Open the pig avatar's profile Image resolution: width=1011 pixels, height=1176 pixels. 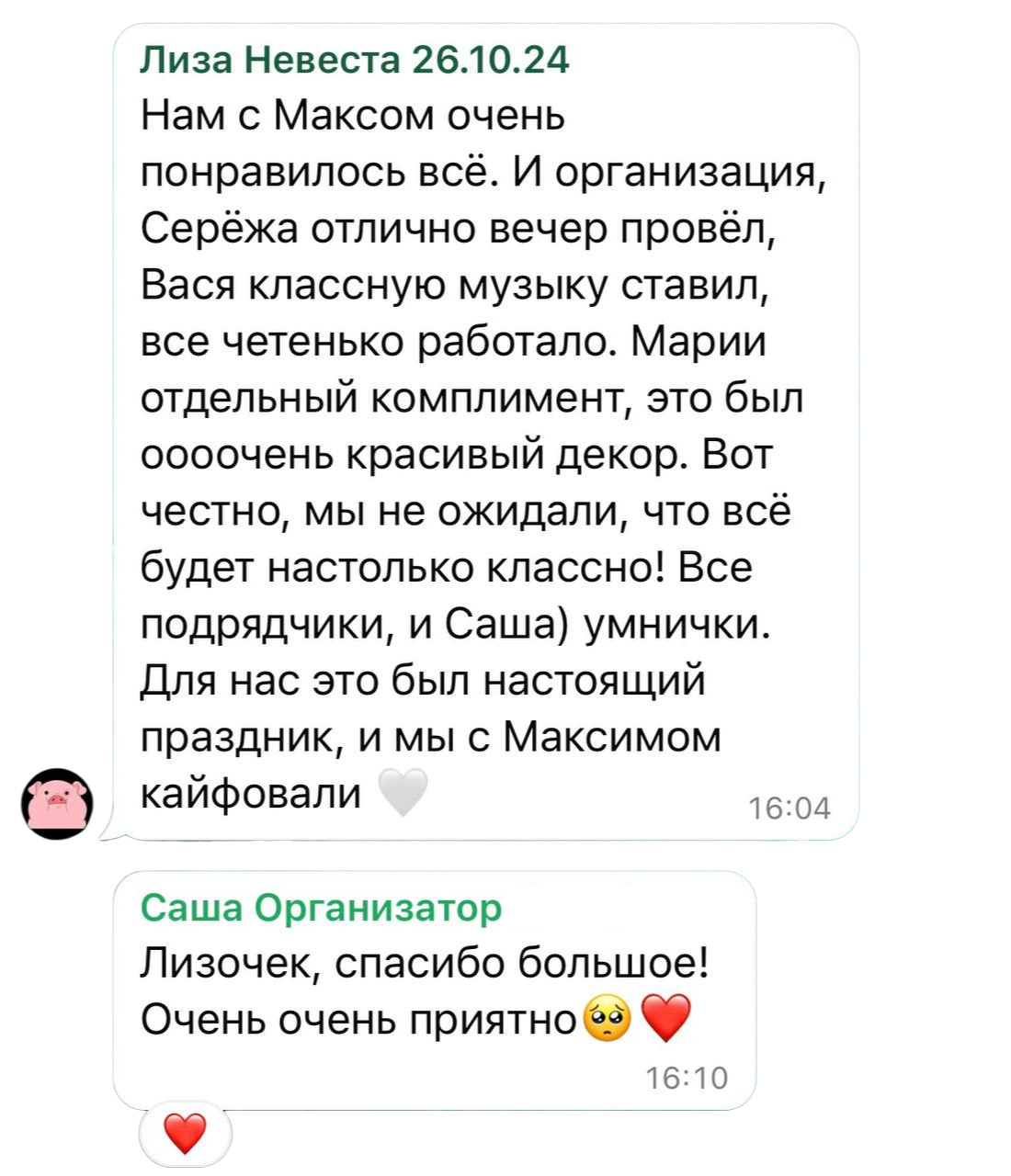click(x=57, y=802)
